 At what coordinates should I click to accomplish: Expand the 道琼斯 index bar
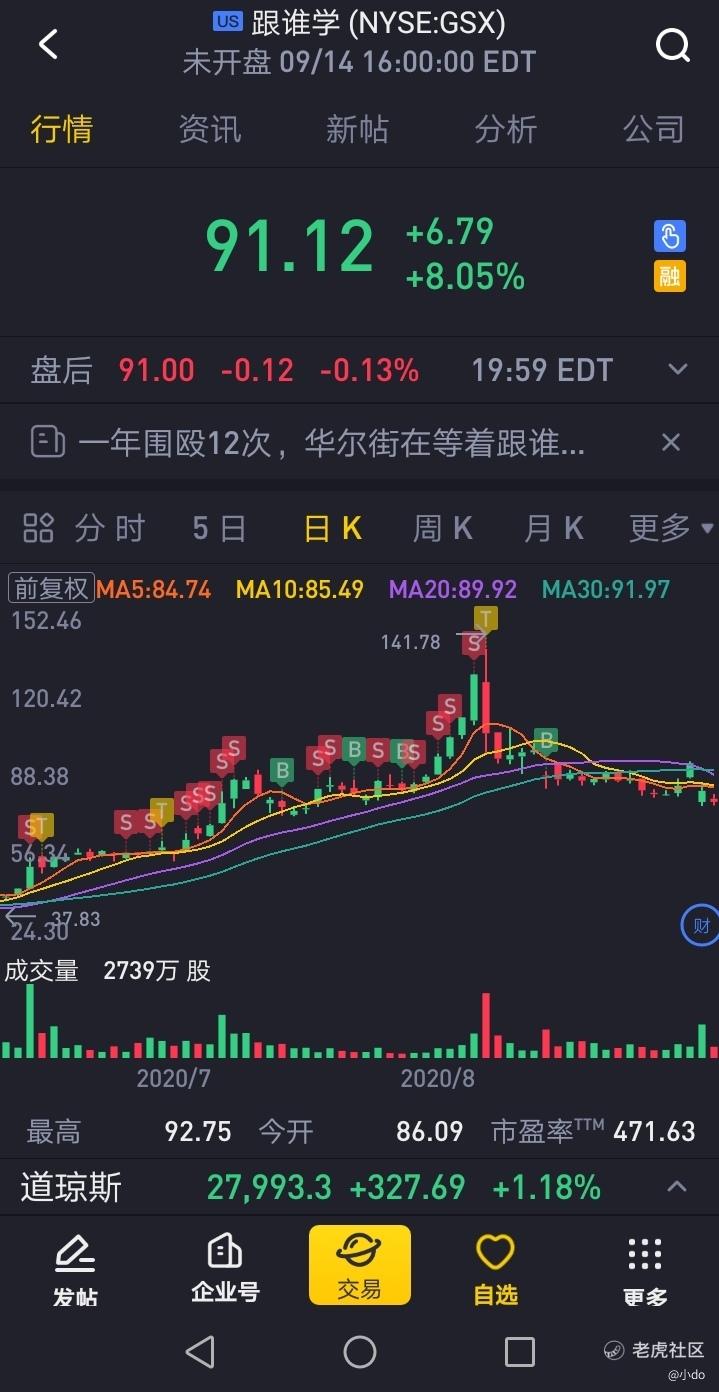(x=677, y=1187)
